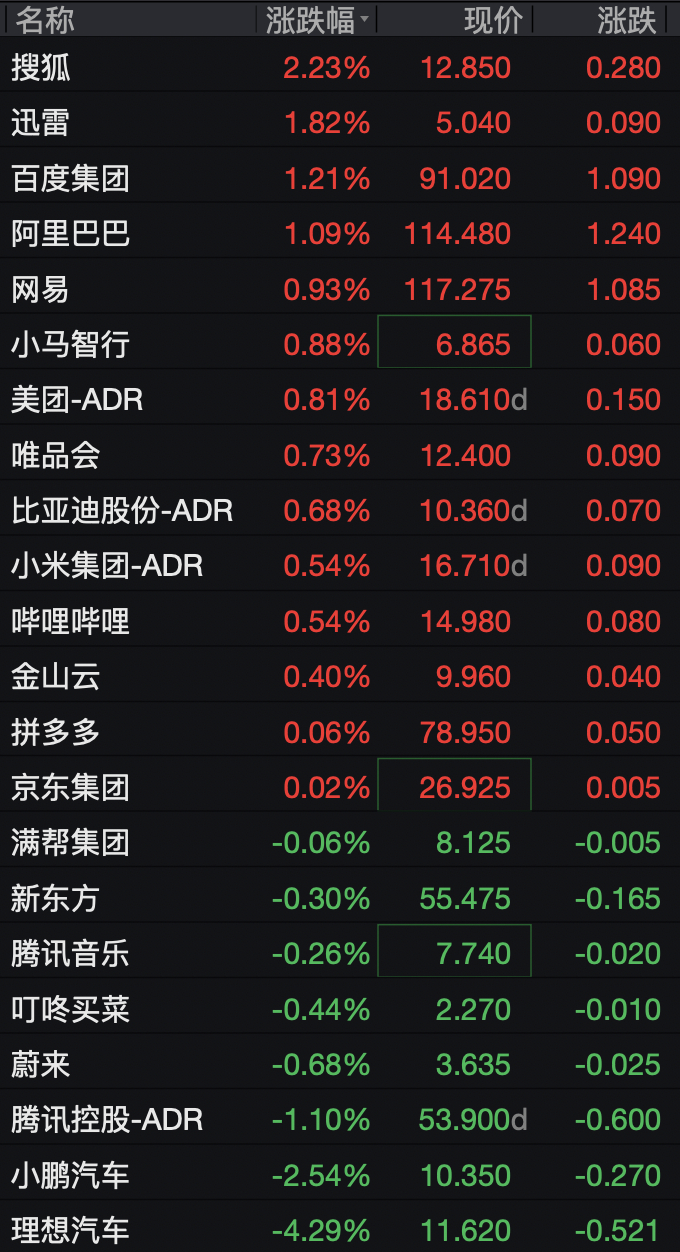This screenshot has height=1252, width=680.
Task: Open 美团-ADR stock details
Action: tap(340, 400)
